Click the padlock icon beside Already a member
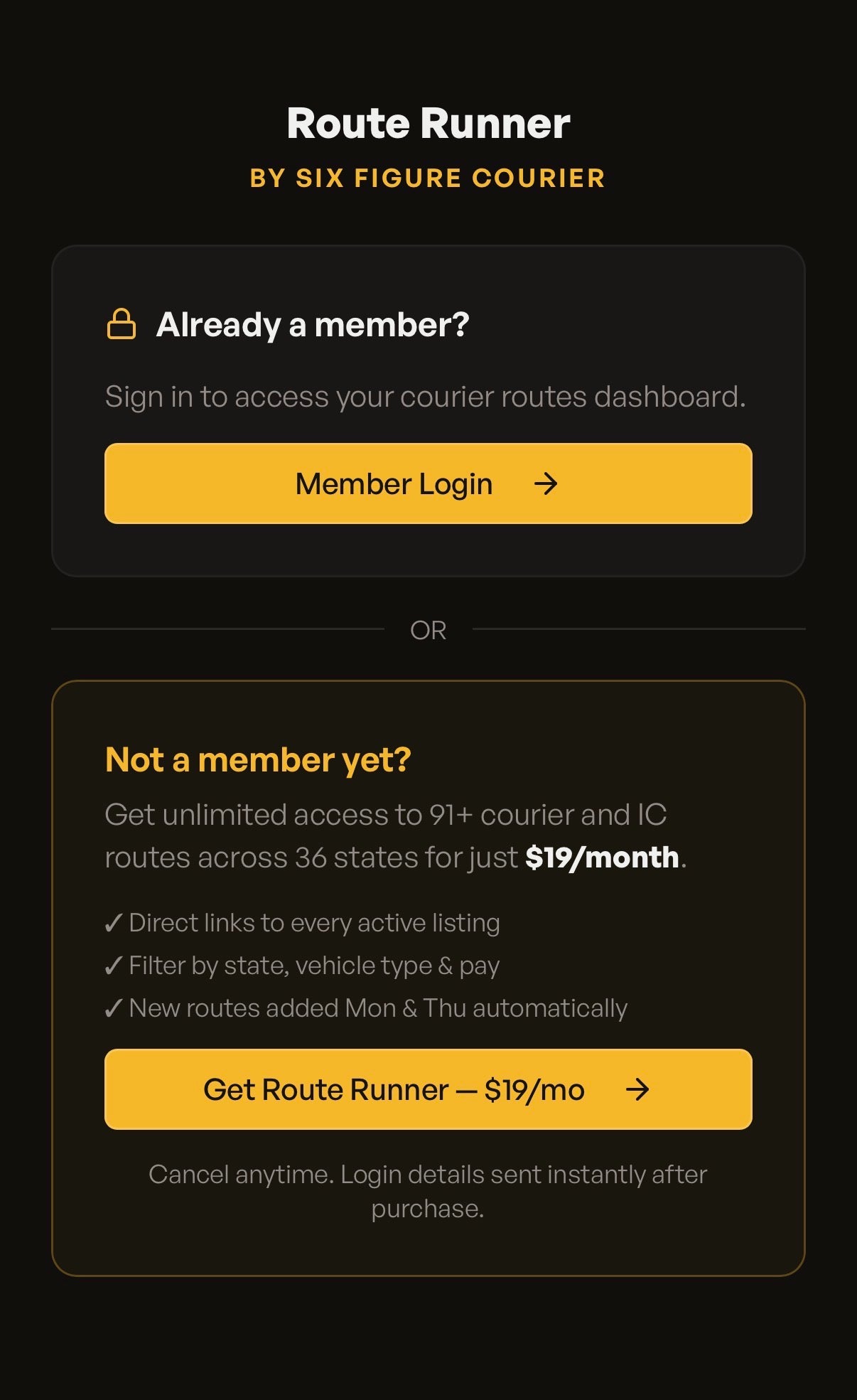Viewport: 857px width, 1400px height. [x=122, y=326]
